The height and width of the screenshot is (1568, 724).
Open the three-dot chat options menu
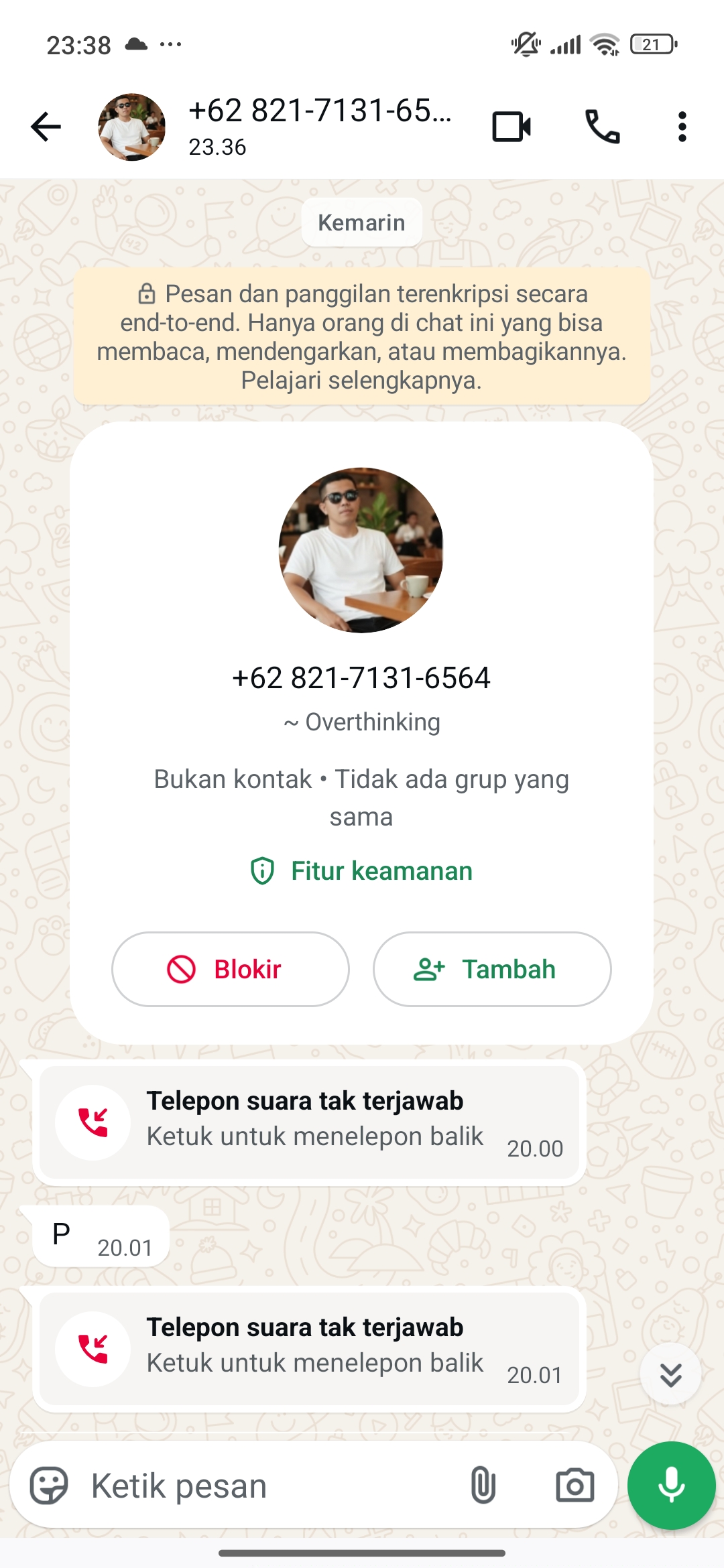pos(681,127)
